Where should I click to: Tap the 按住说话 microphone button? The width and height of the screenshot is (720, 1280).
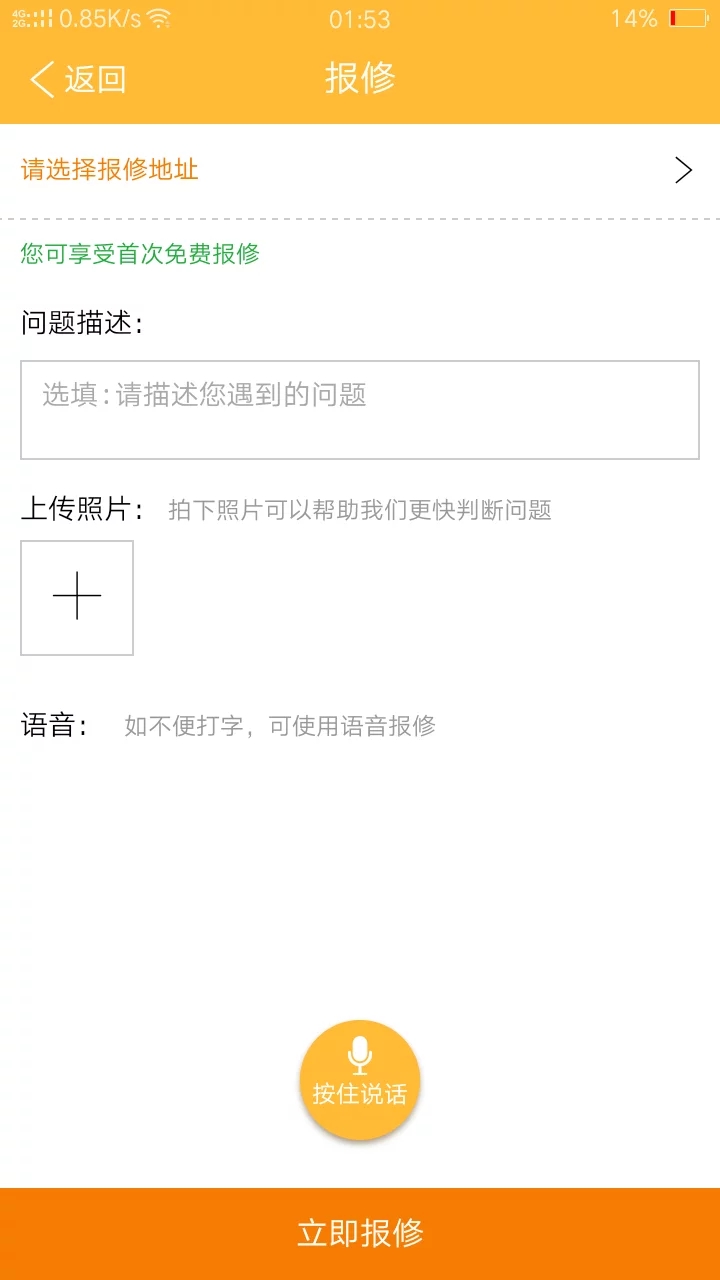click(x=360, y=1080)
